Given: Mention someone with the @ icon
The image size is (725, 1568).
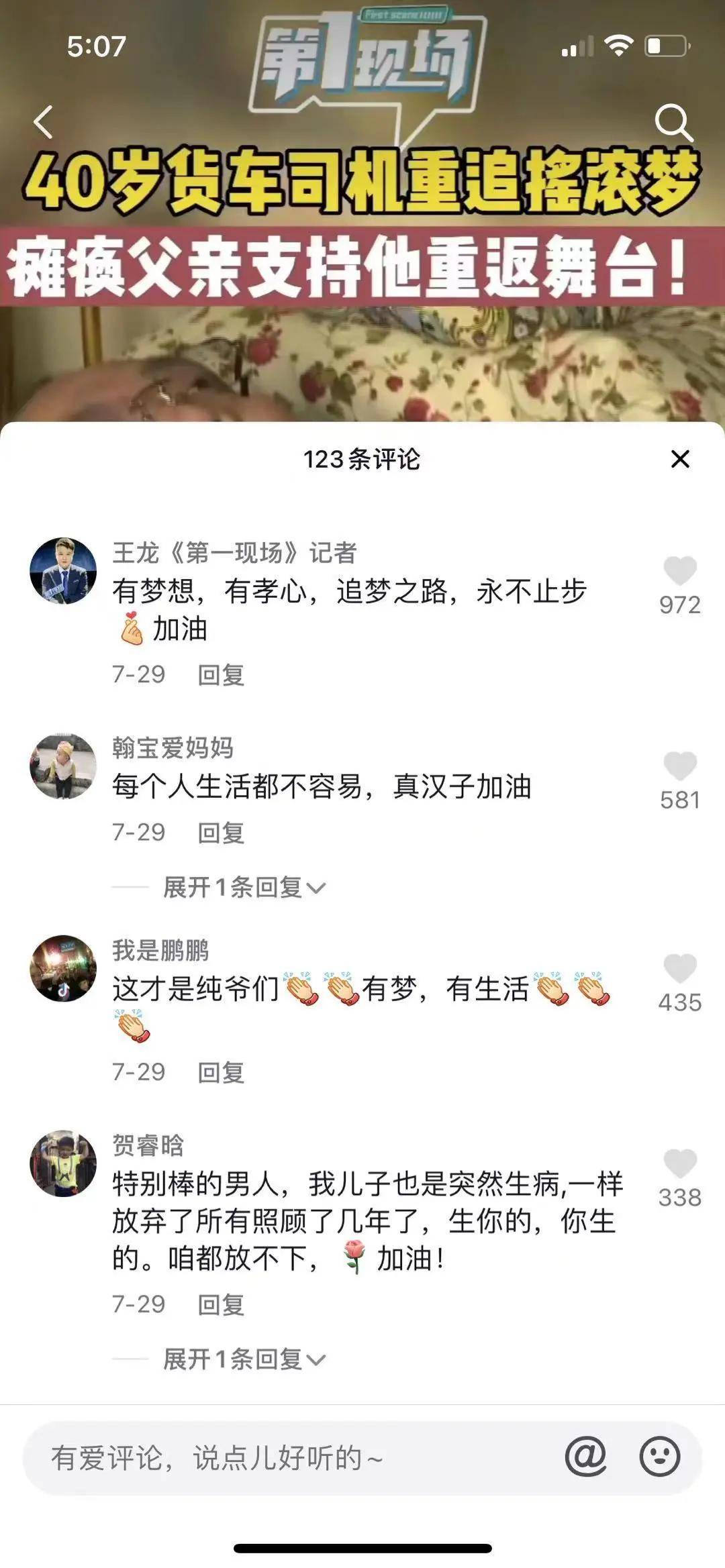Looking at the screenshot, I should point(585,1457).
